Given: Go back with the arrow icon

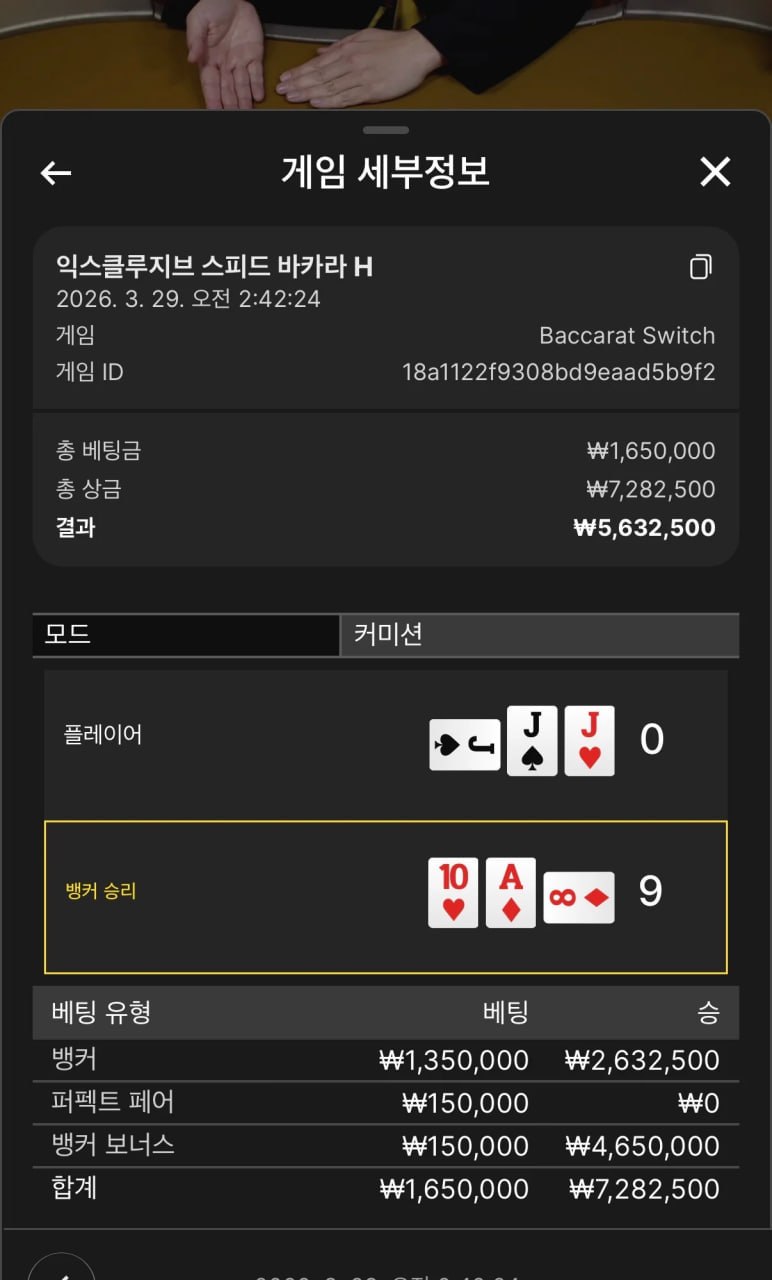Looking at the screenshot, I should (56, 173).
